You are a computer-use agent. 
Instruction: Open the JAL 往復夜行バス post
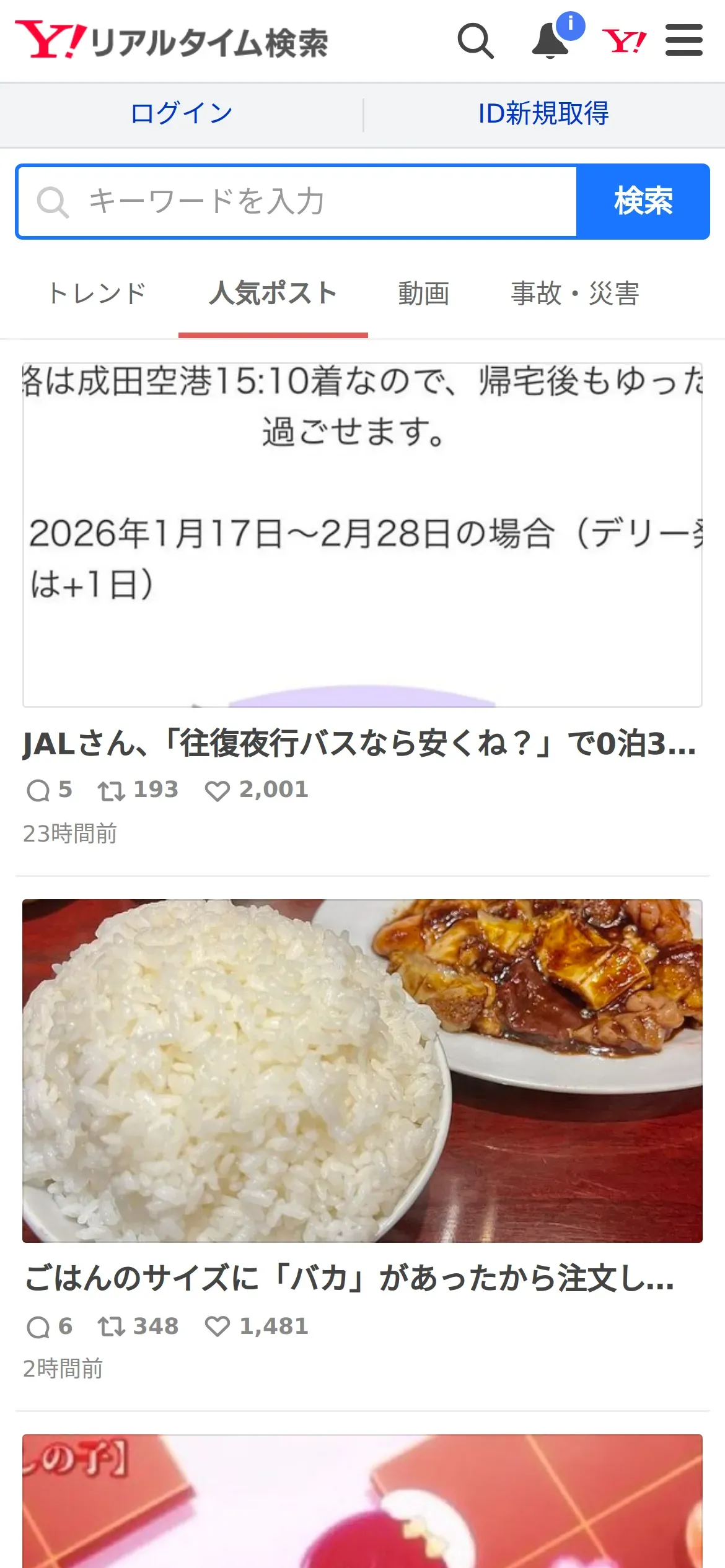coord(359,744)
